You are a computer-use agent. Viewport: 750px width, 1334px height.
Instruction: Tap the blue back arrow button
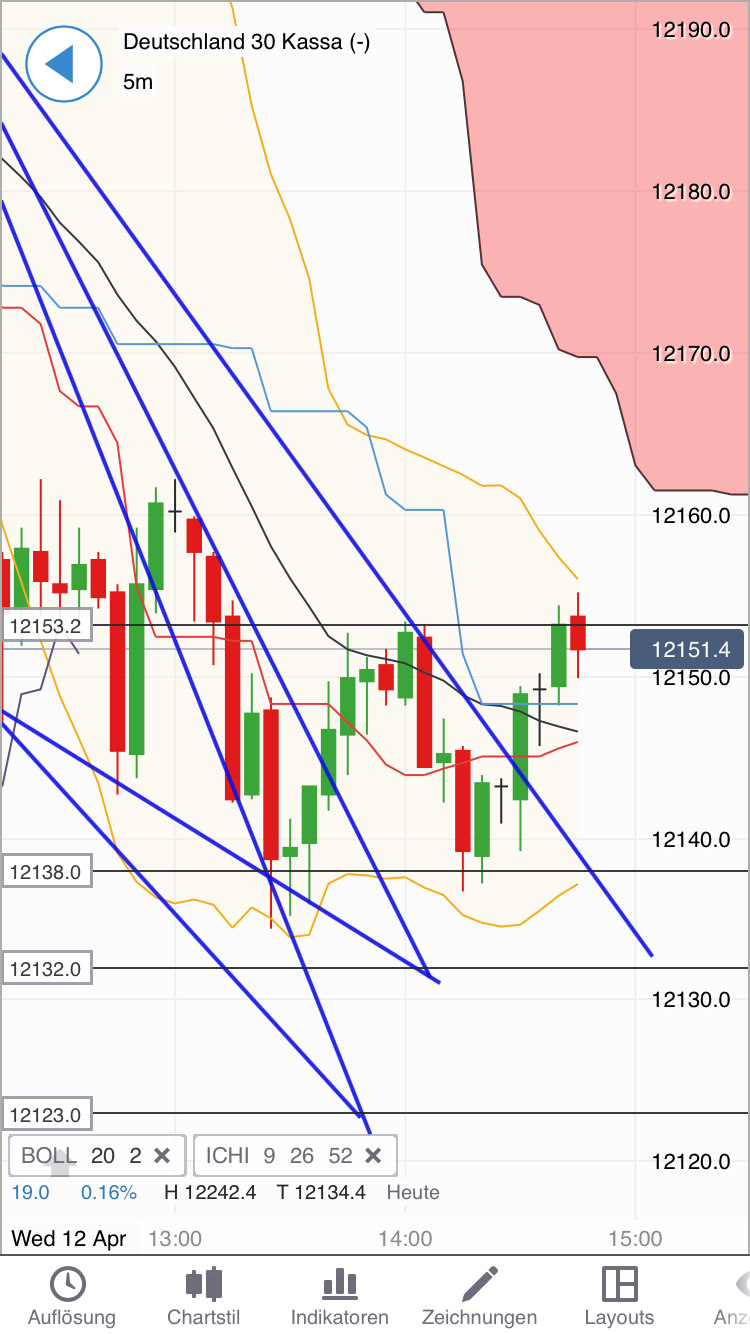[64, 64]
